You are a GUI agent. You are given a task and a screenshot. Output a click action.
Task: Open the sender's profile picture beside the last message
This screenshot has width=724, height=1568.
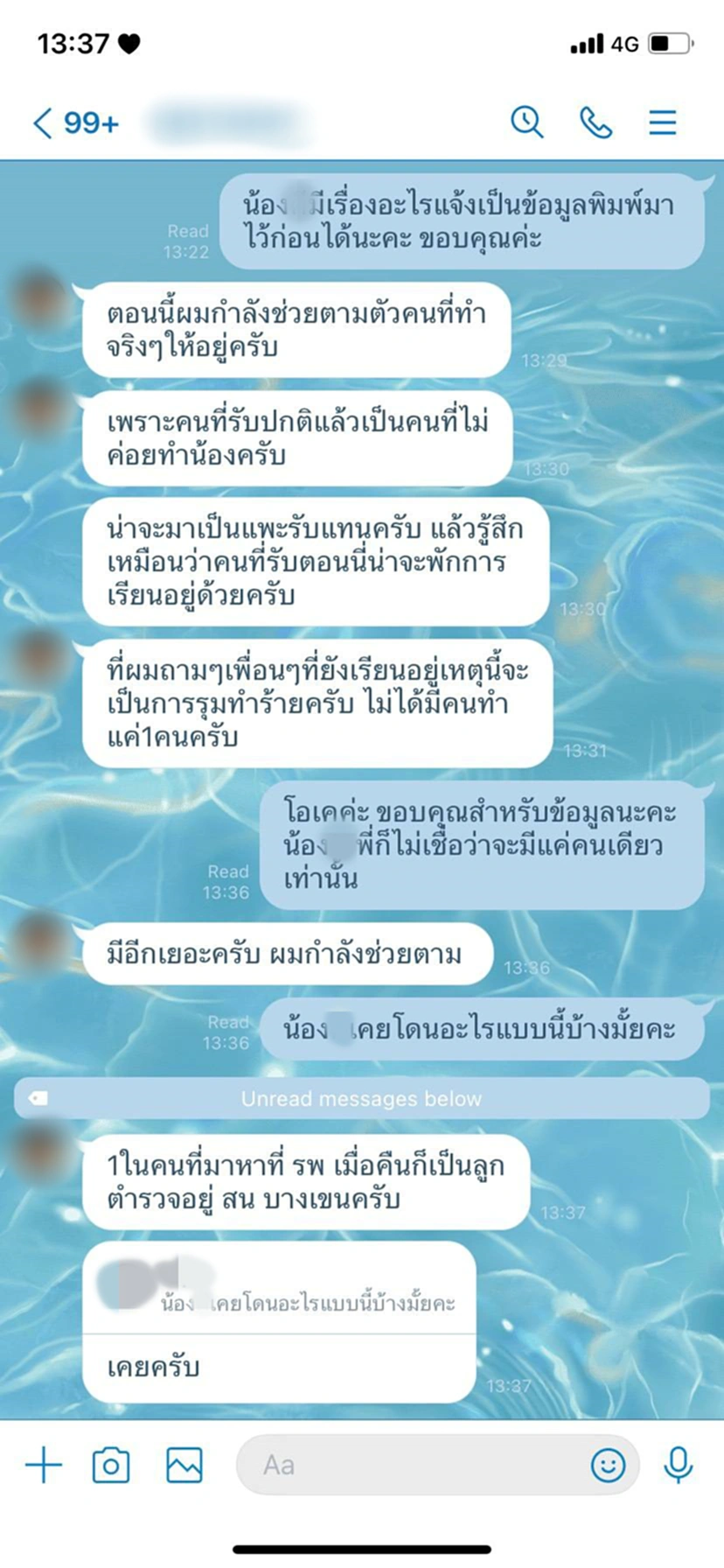coord(38,1151)
